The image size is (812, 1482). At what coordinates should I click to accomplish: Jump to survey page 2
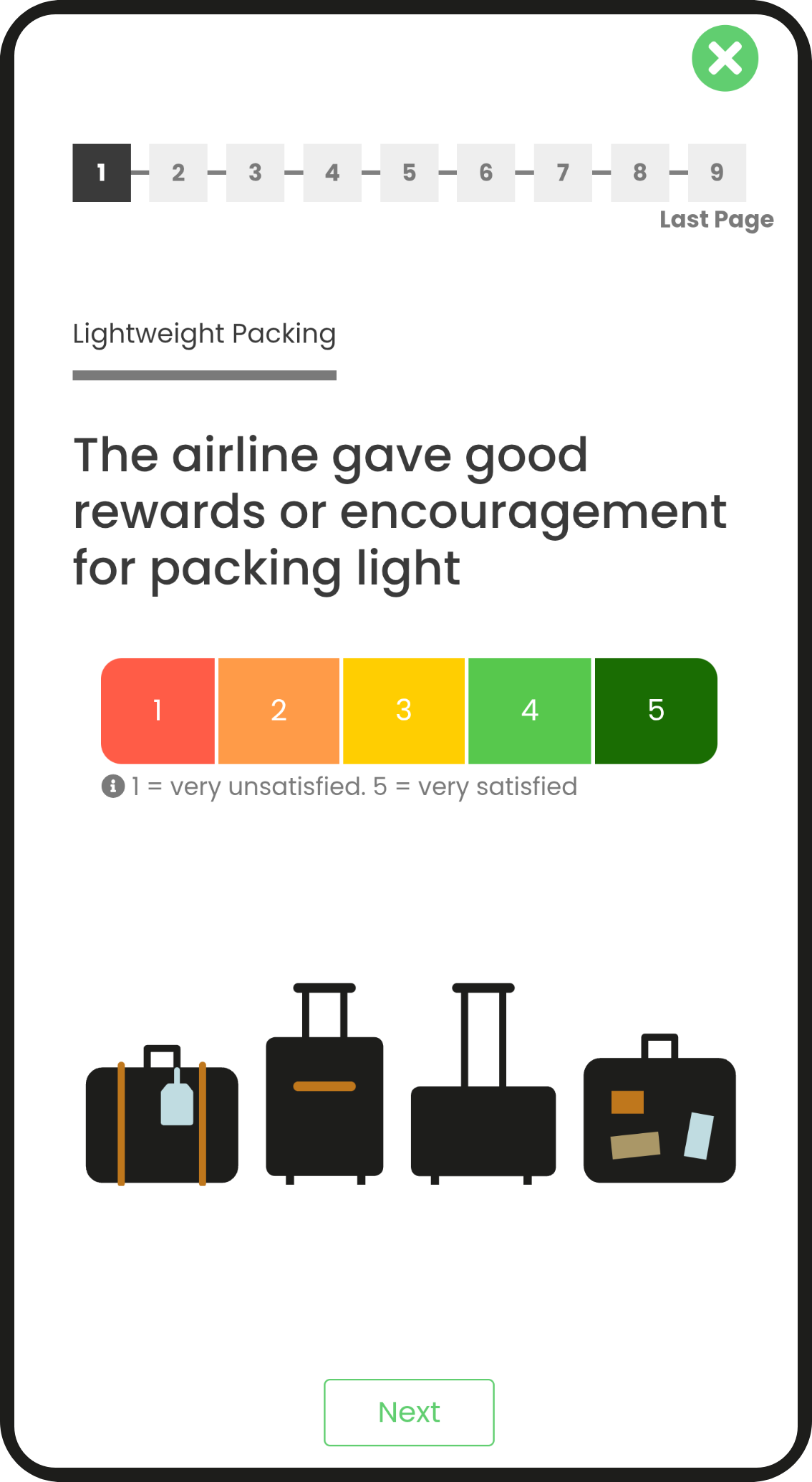pyautogui.click(x=178, y=173)
